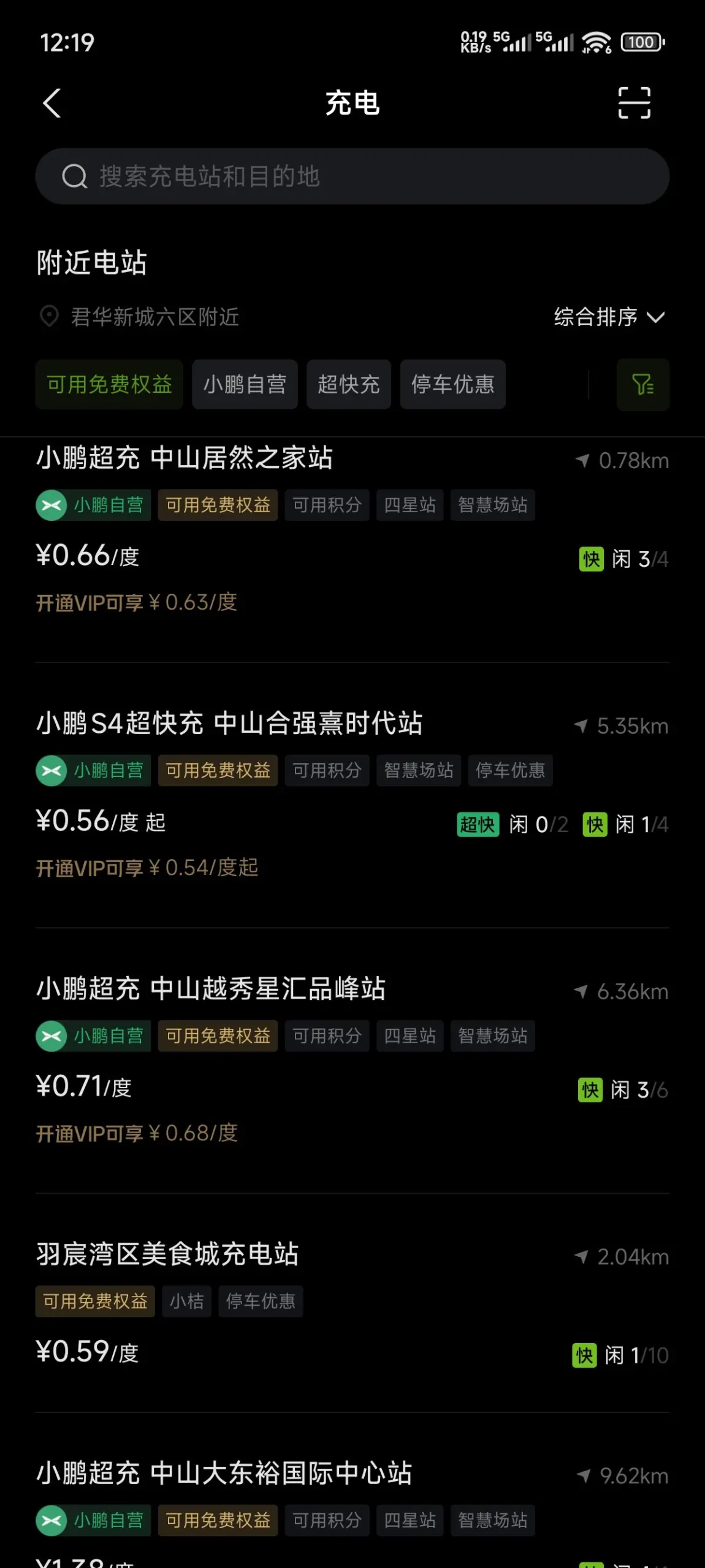Select the 小鹏自营 filter chip
705x1568 pixels.
pos(245,384)
